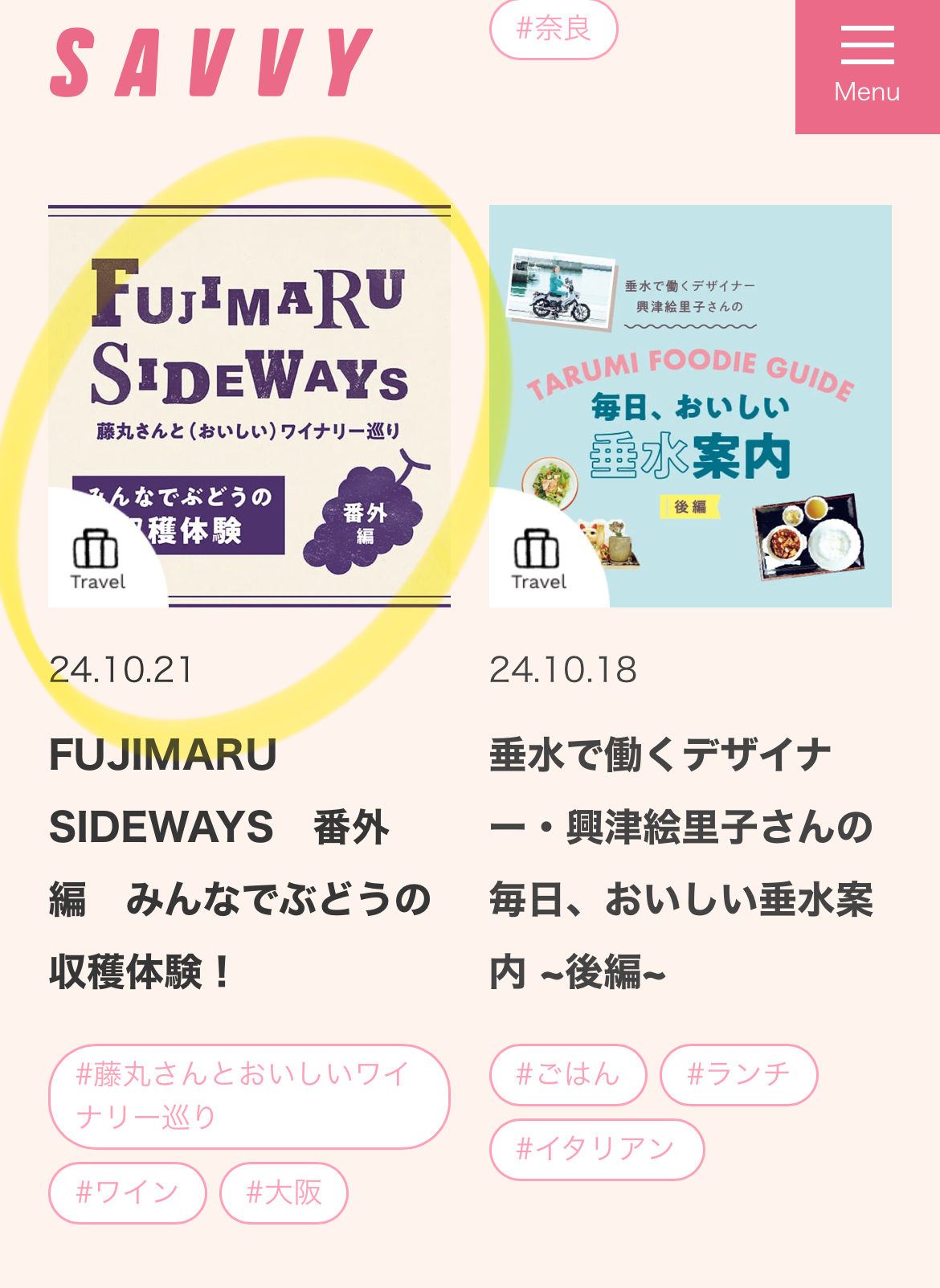Read the FUJIMARU SIDEWAYS 番外編 article title
940x1288 pixels.
(x=239, y=863)
